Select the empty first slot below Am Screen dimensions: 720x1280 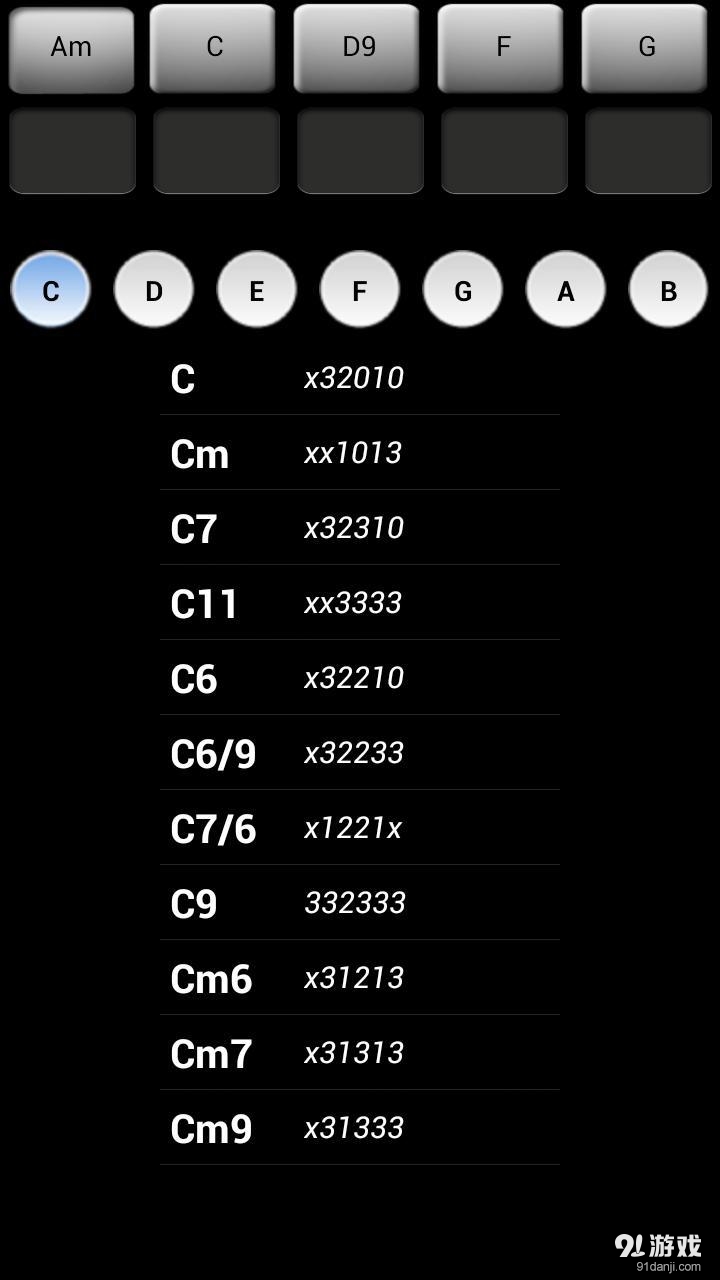point(72,151)
